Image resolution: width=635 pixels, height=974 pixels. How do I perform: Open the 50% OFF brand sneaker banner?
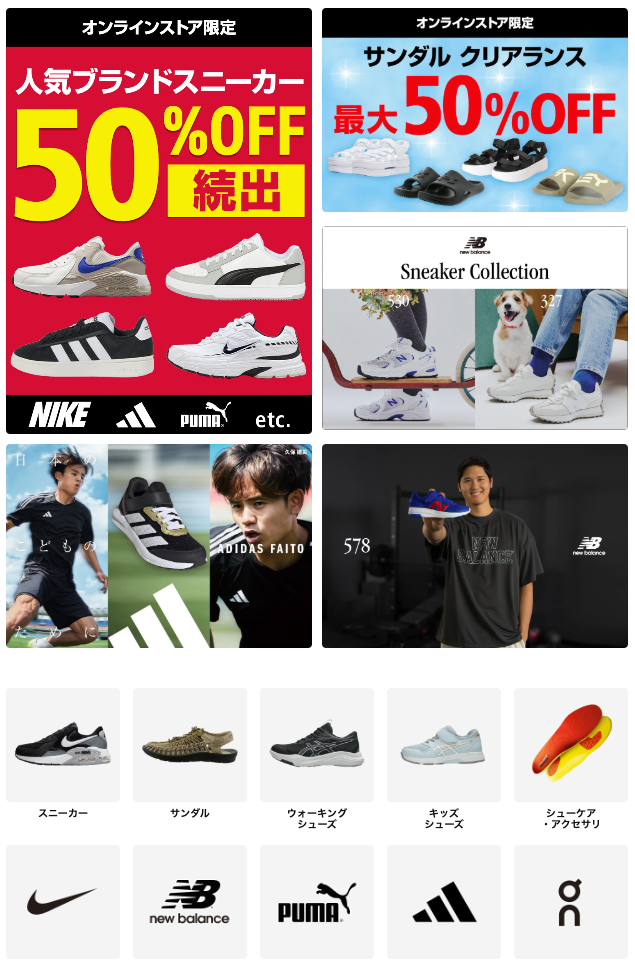(x=159, y=221)
